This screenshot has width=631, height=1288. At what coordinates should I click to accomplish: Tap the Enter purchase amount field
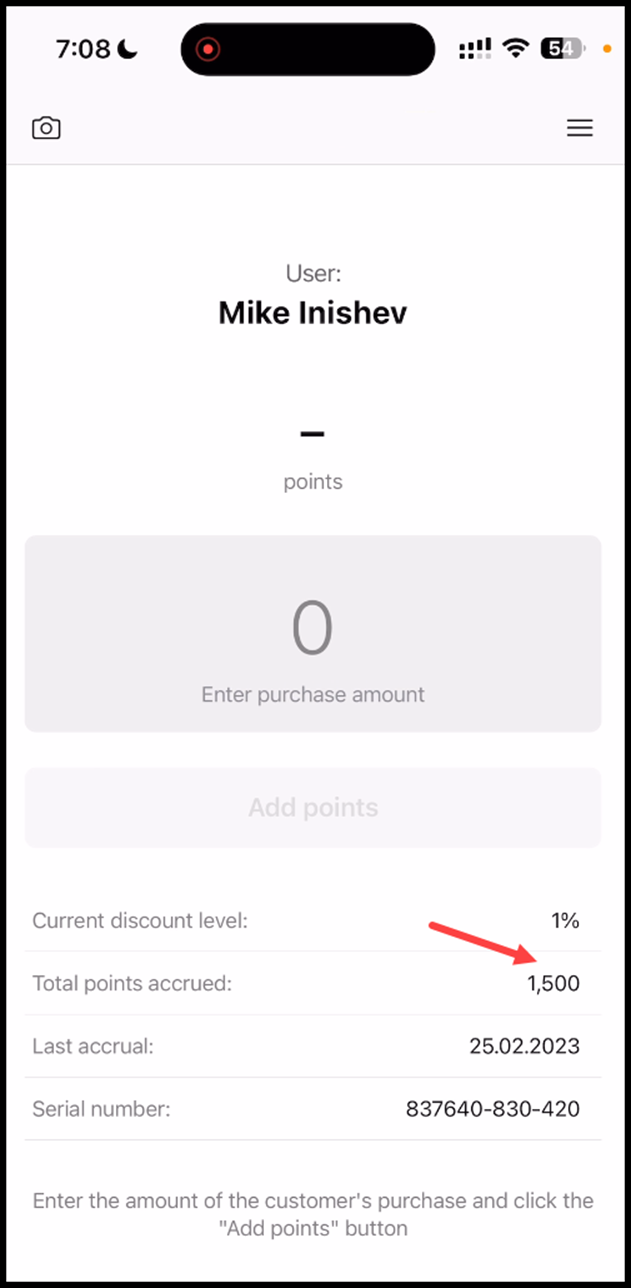point(313,634)
